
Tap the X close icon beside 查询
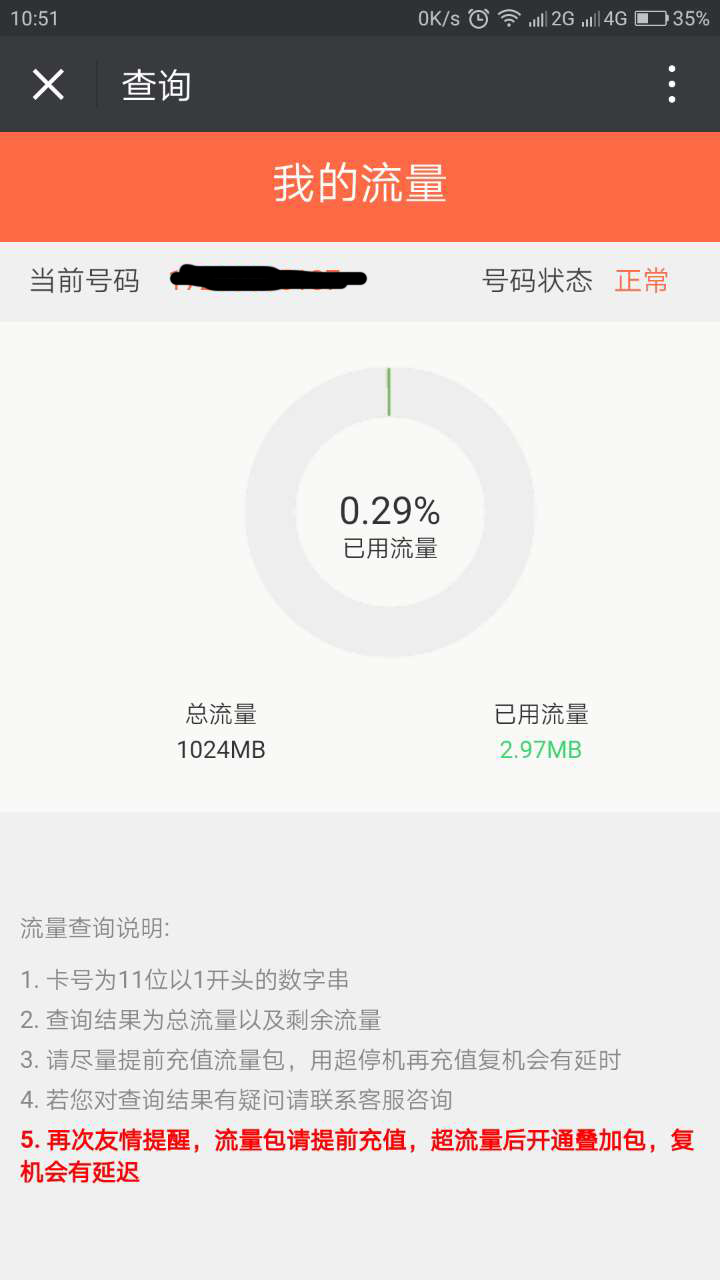coord(47,85)
